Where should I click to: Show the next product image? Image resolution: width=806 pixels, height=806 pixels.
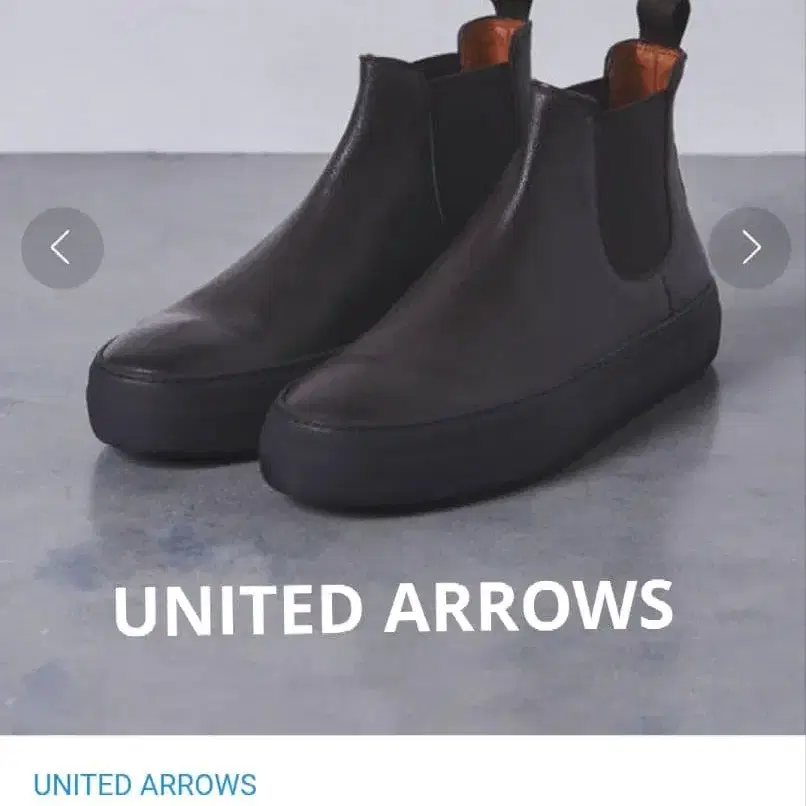pos(750,248)
